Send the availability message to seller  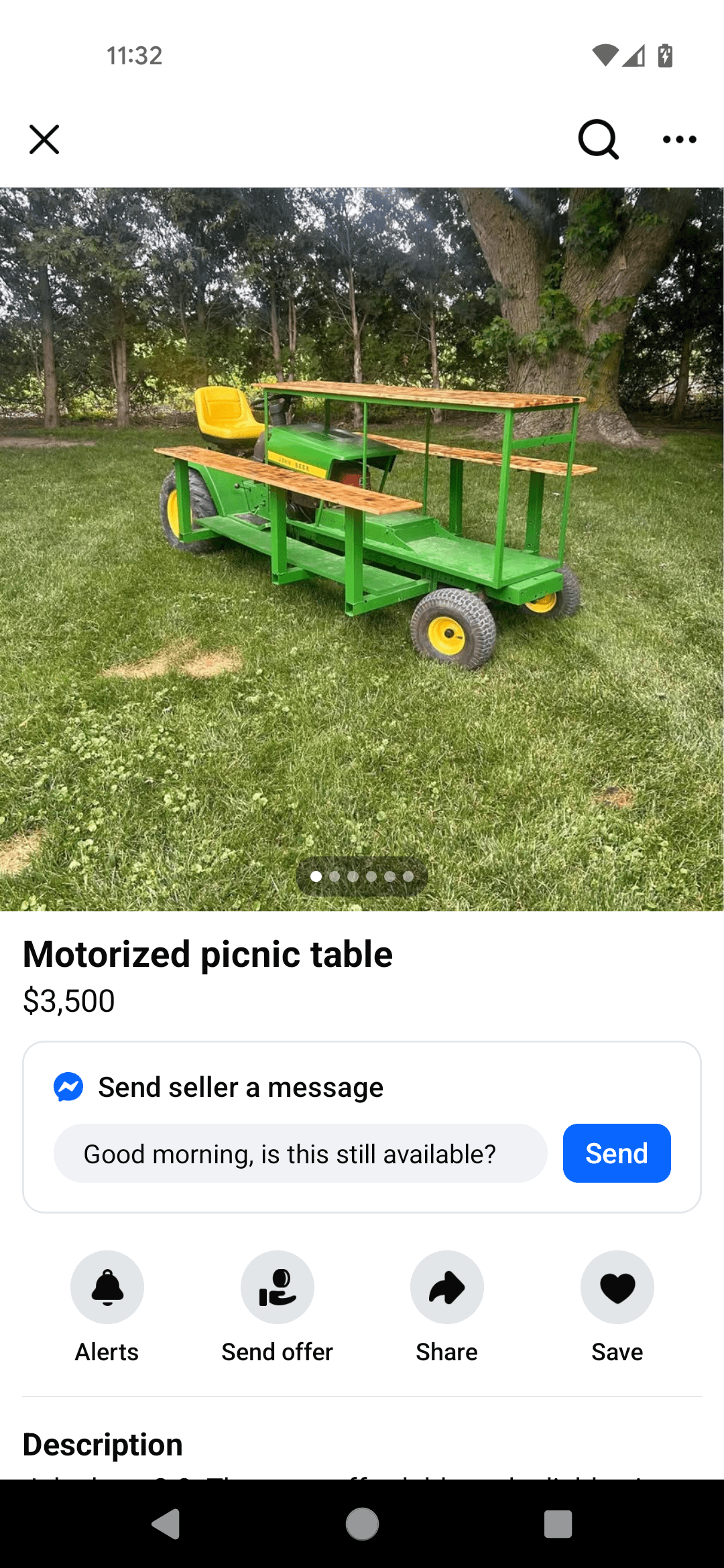tap(616, 1153)
